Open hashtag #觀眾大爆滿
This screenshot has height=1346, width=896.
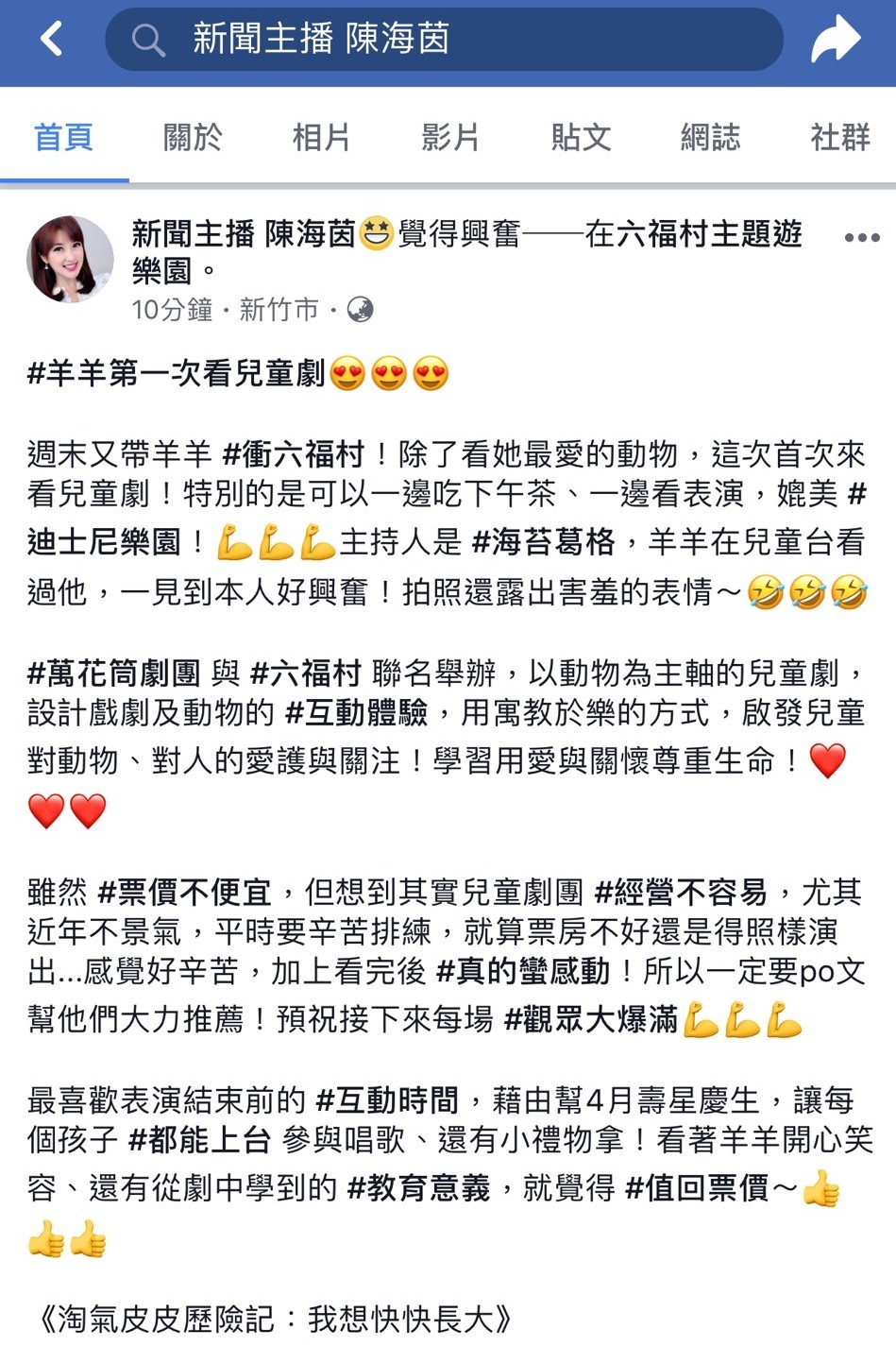coord(592,1019)
